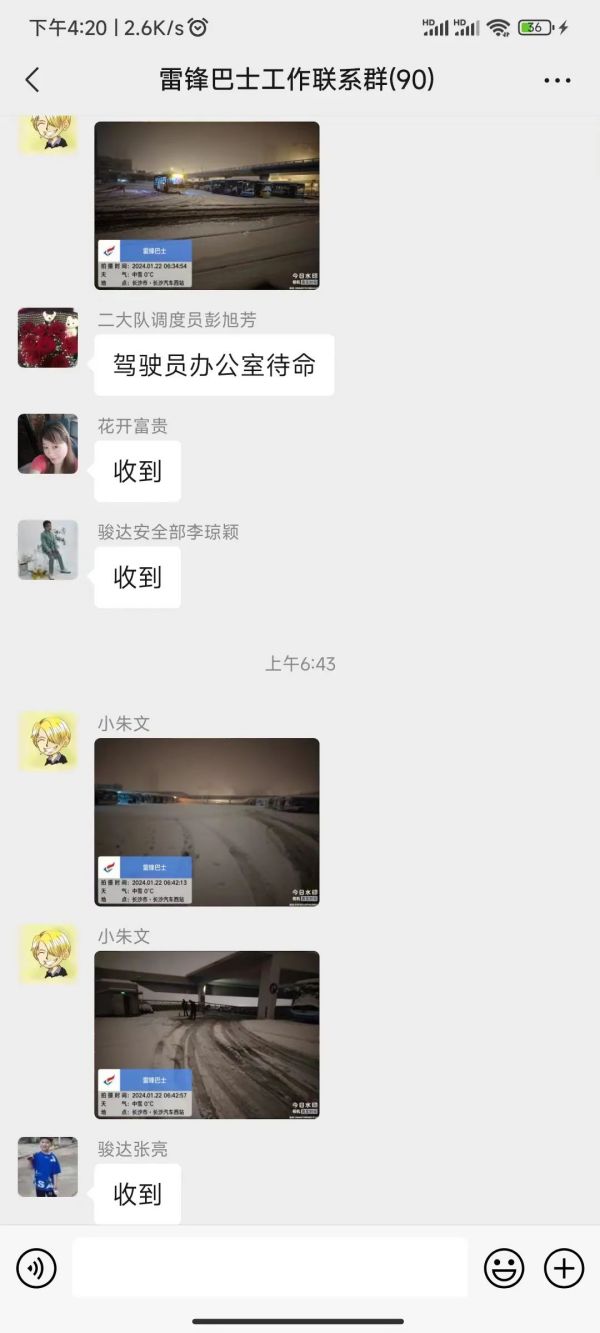
Task: View 骏达张亮's profile avatar
Action: click(x=48, y=1167)
